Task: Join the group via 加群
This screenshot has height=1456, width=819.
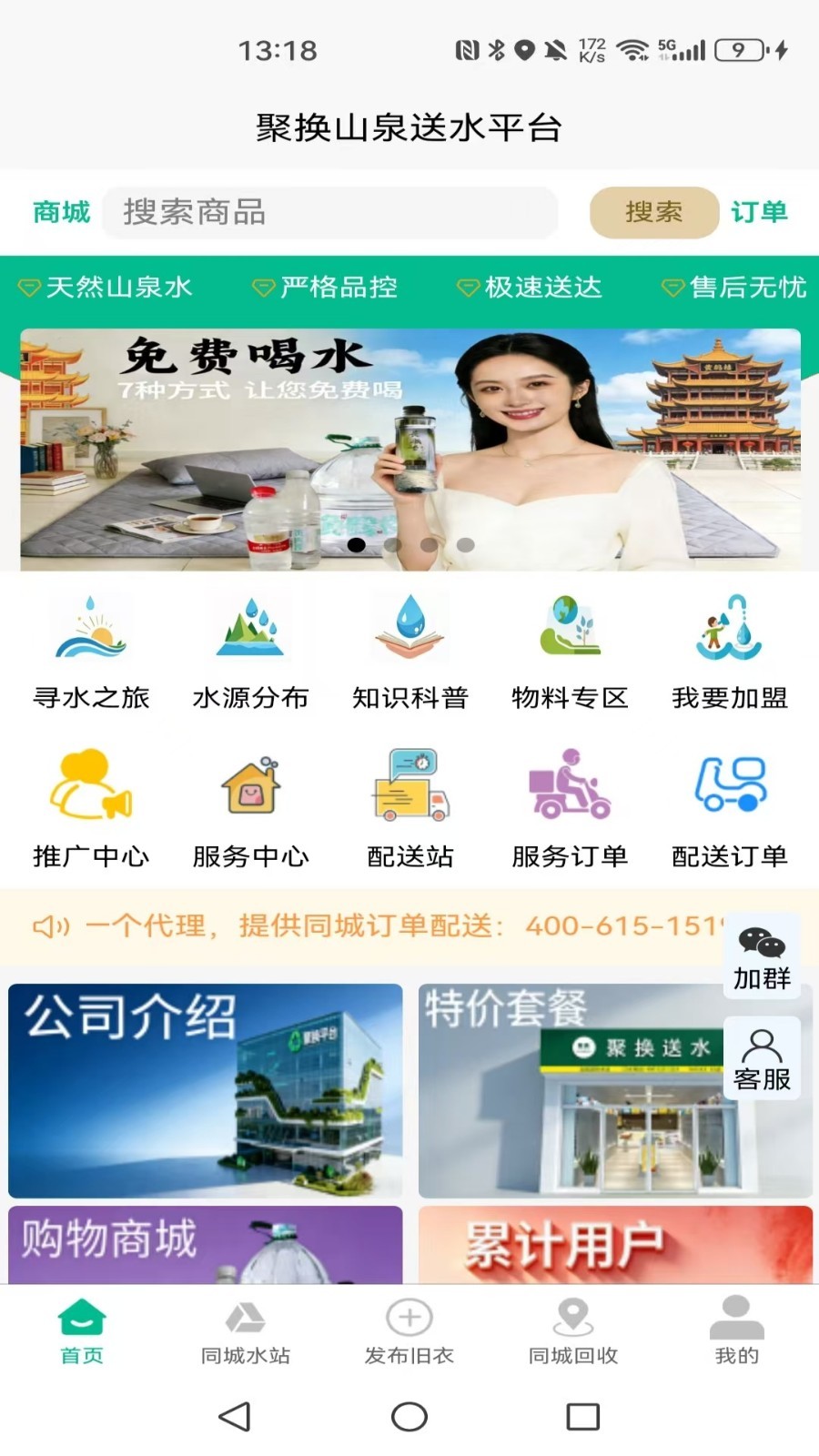Action: (x=762, y=957)
